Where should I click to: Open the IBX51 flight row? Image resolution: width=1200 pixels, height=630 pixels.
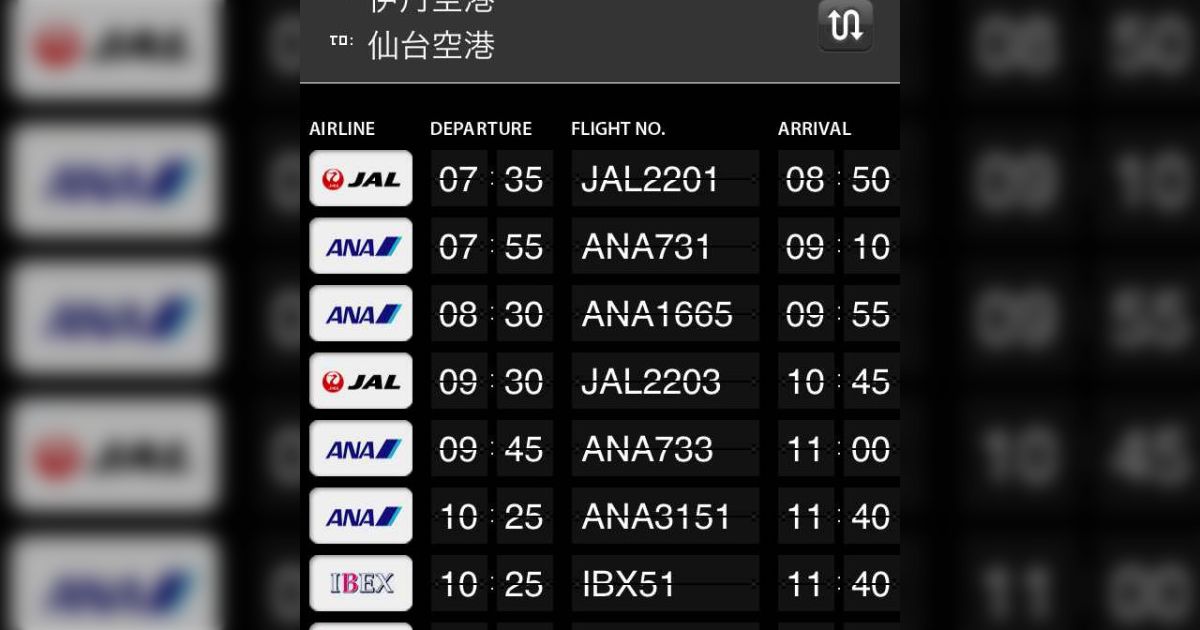[629, 584]
